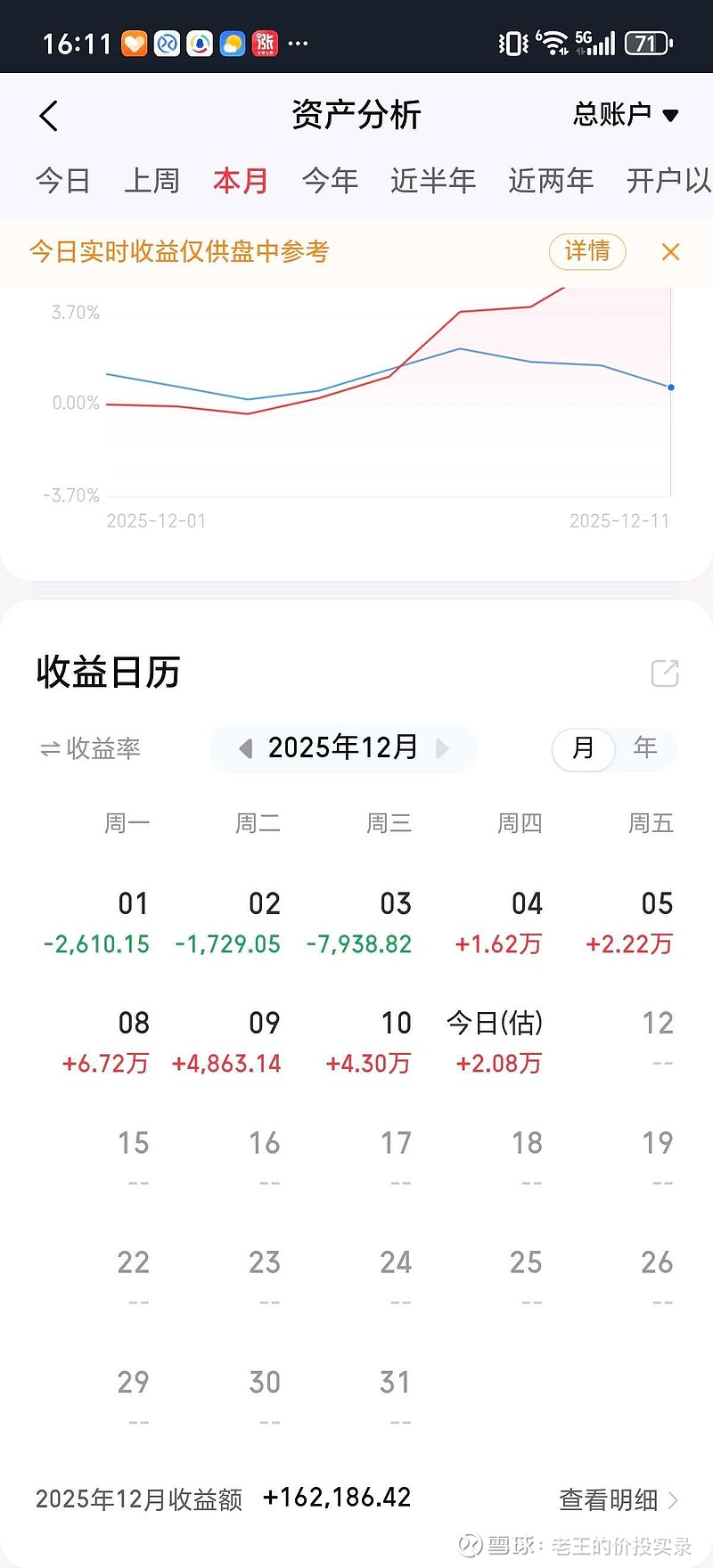713x1568 pixels.
Task: Tap the previous month arrow
Action: (244, 749)
